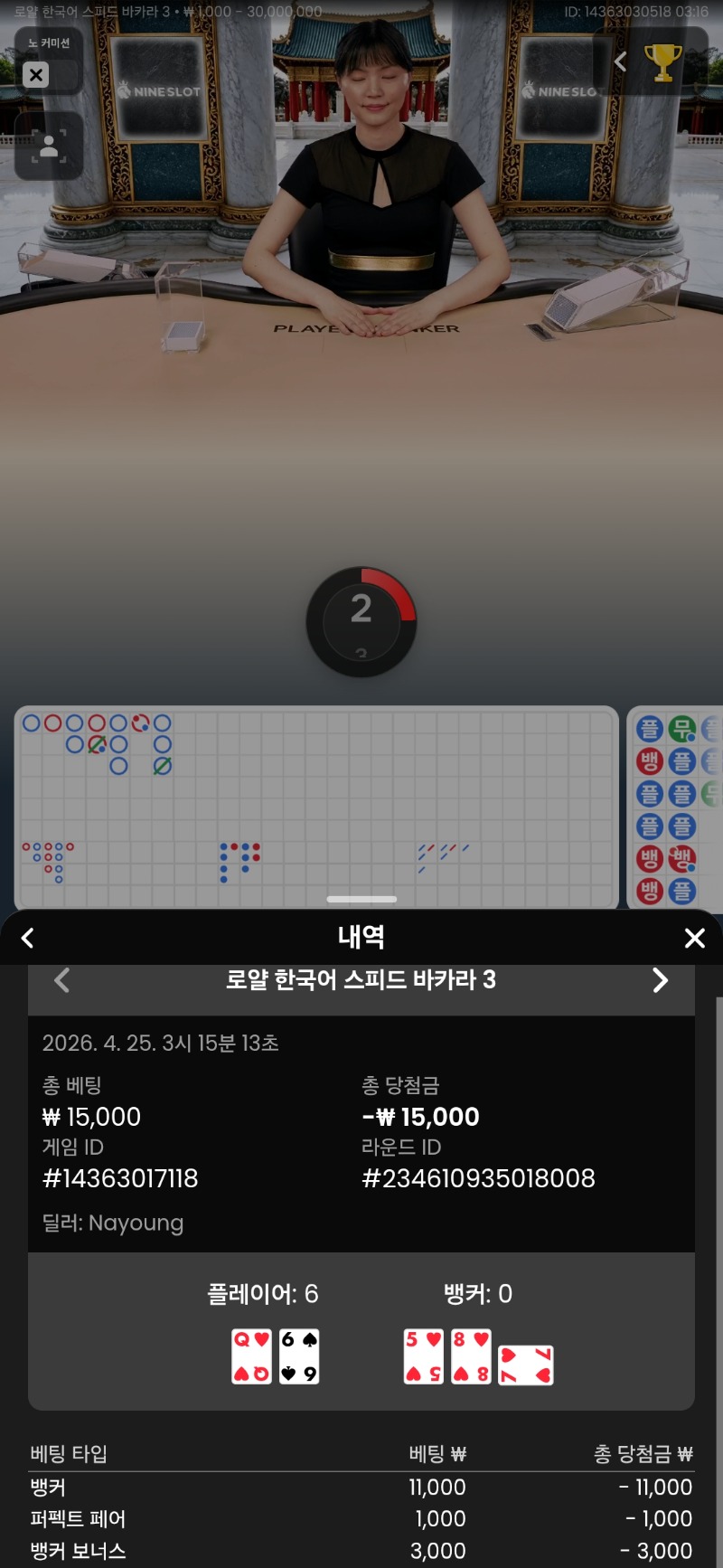Turn off the 노 커미션 option
Screen dimensions: 723x1568
click(x=36, y=75)
